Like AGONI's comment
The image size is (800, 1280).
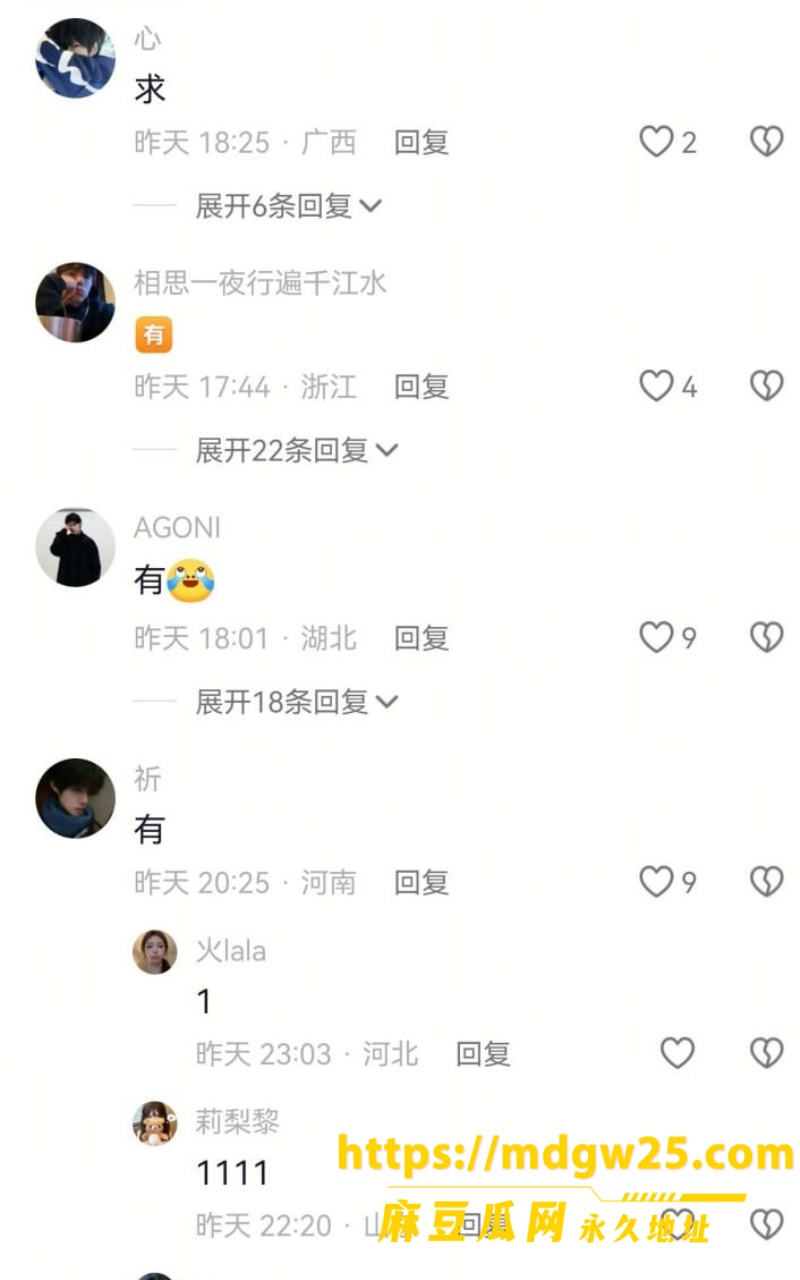tap(657, 637)
